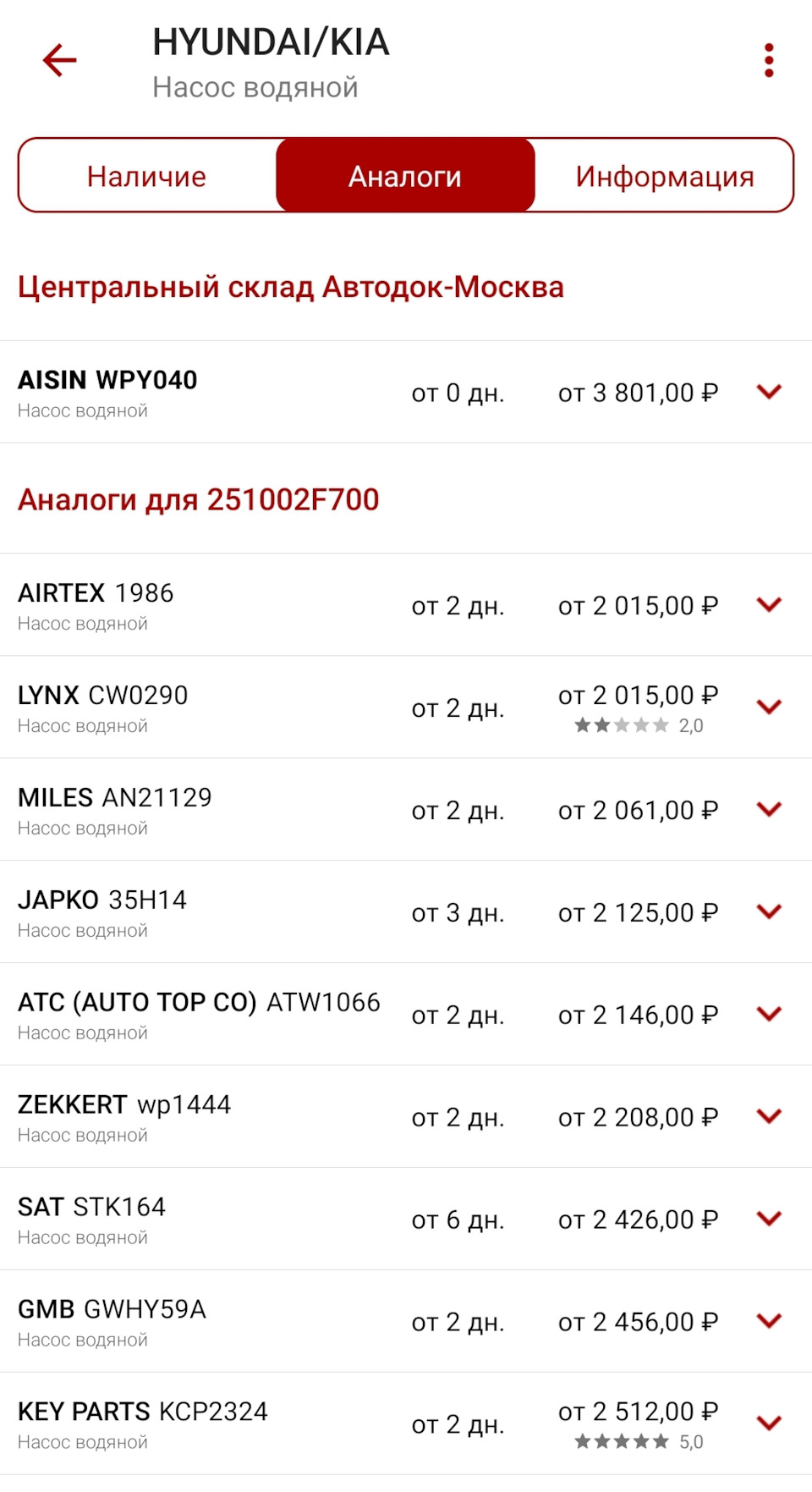Screen dimensions: 812x1492
Task: Open the three-dot overflow menu
Action: tap(768, 60)
